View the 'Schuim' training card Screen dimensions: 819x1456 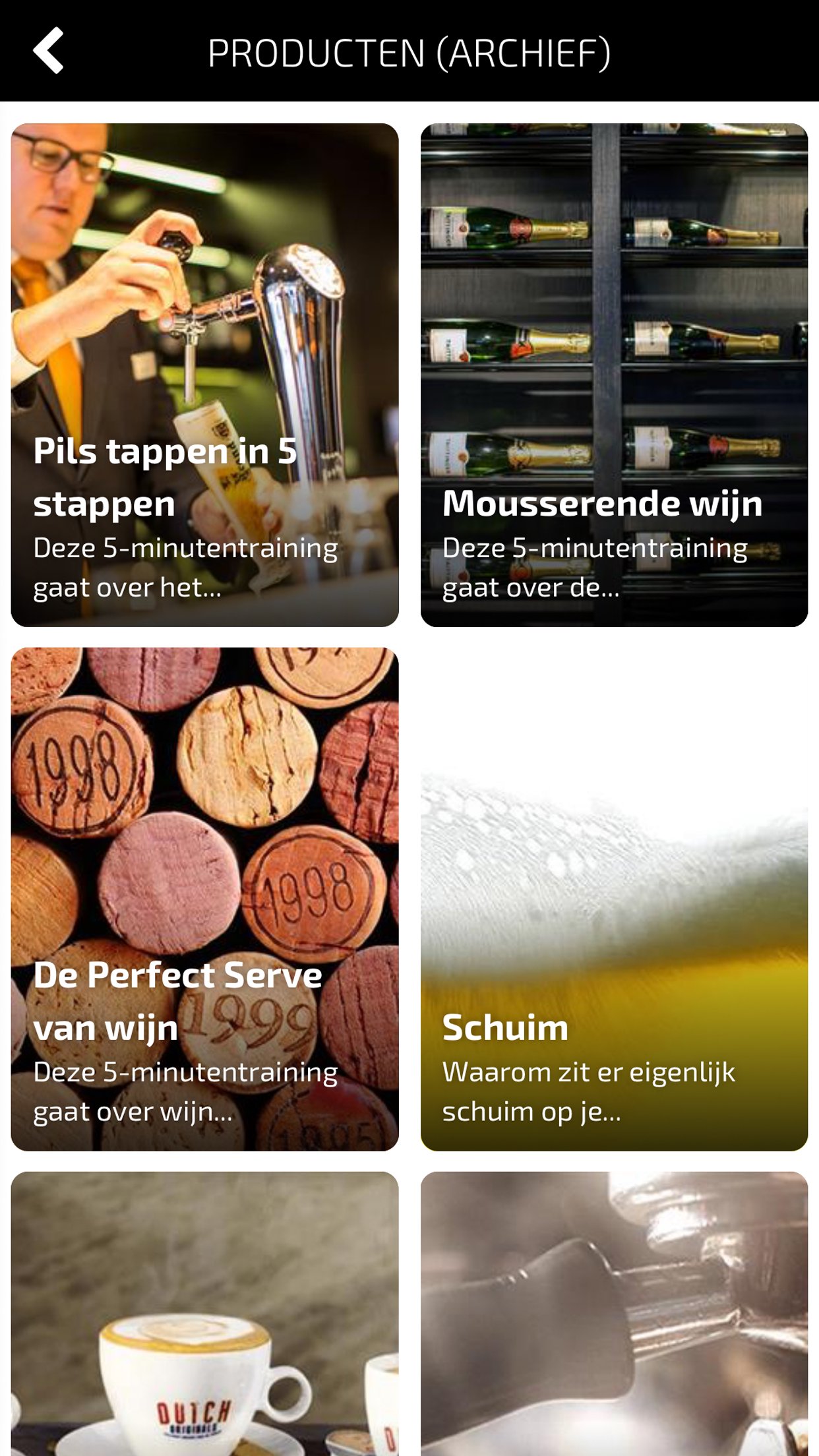coord(614,899)
